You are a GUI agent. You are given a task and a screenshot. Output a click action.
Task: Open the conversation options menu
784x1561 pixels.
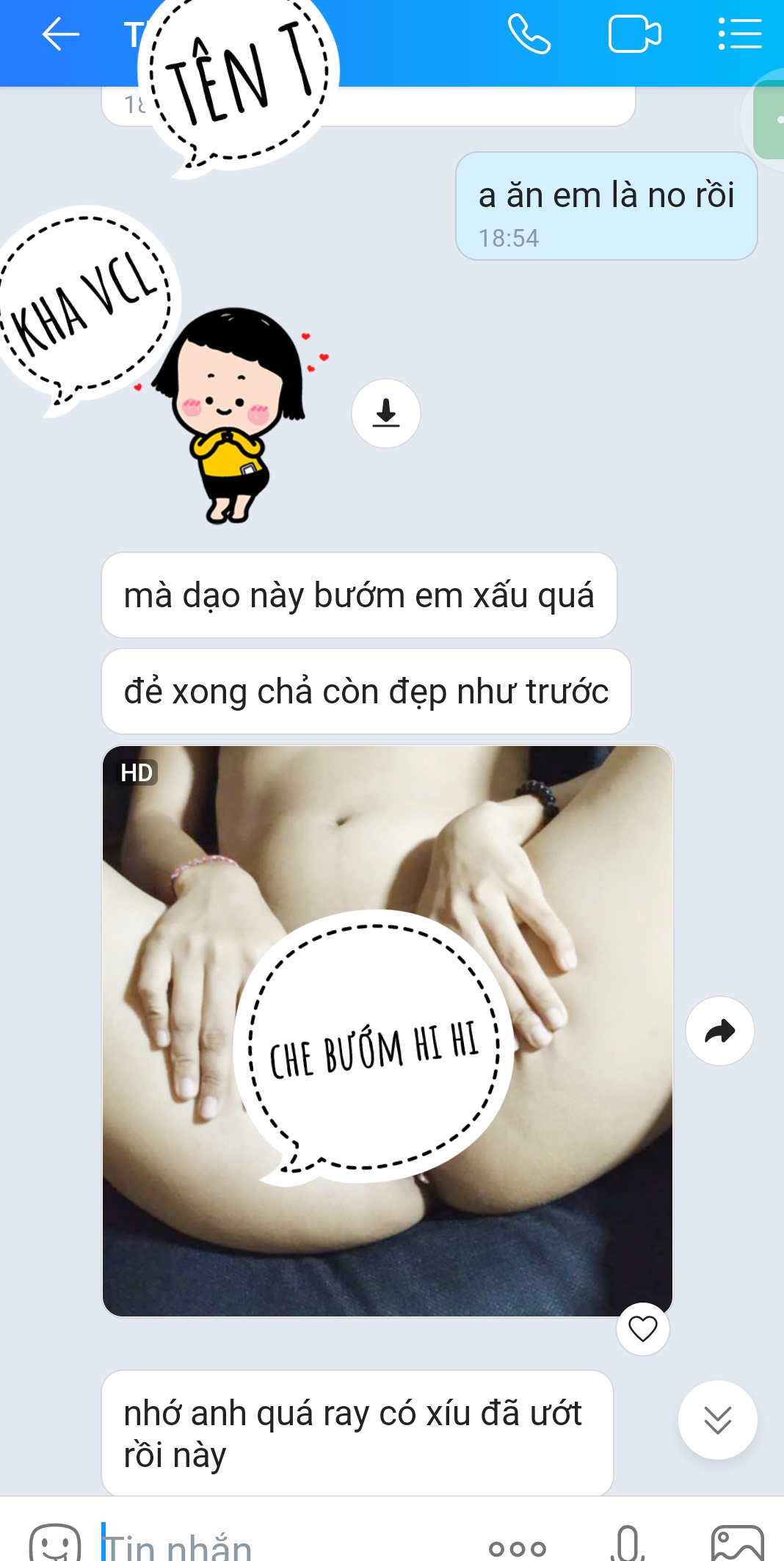[x=739, y=35]
